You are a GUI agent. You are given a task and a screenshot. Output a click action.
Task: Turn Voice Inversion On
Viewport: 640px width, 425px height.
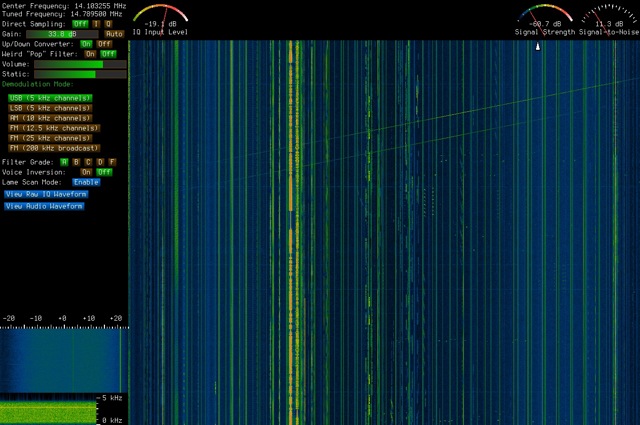86,172
